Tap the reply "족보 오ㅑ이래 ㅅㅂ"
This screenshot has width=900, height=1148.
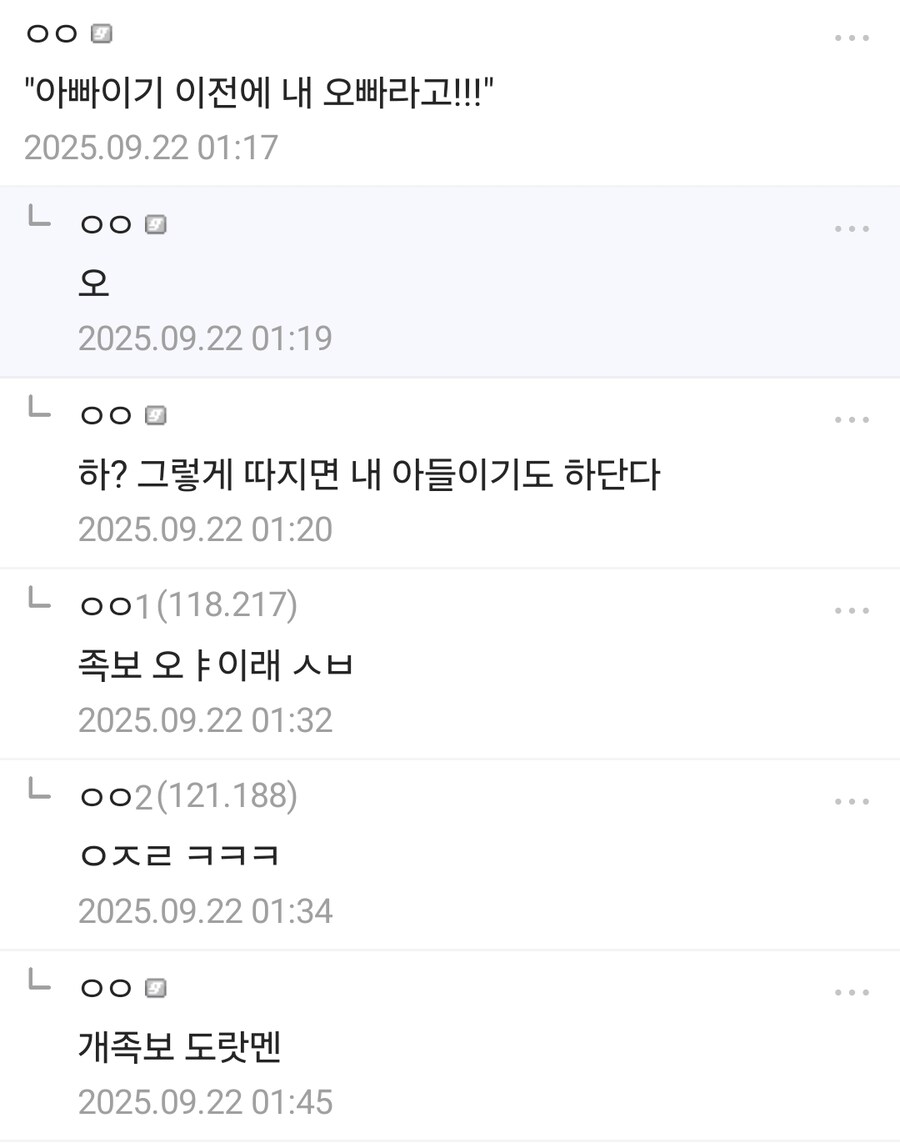point(215,667)
